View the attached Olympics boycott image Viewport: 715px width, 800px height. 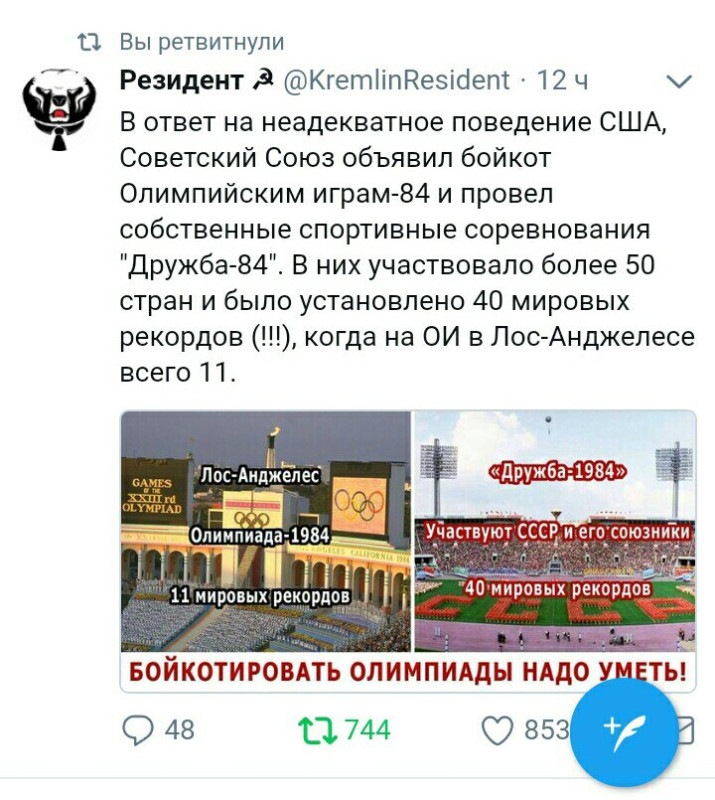408,550
